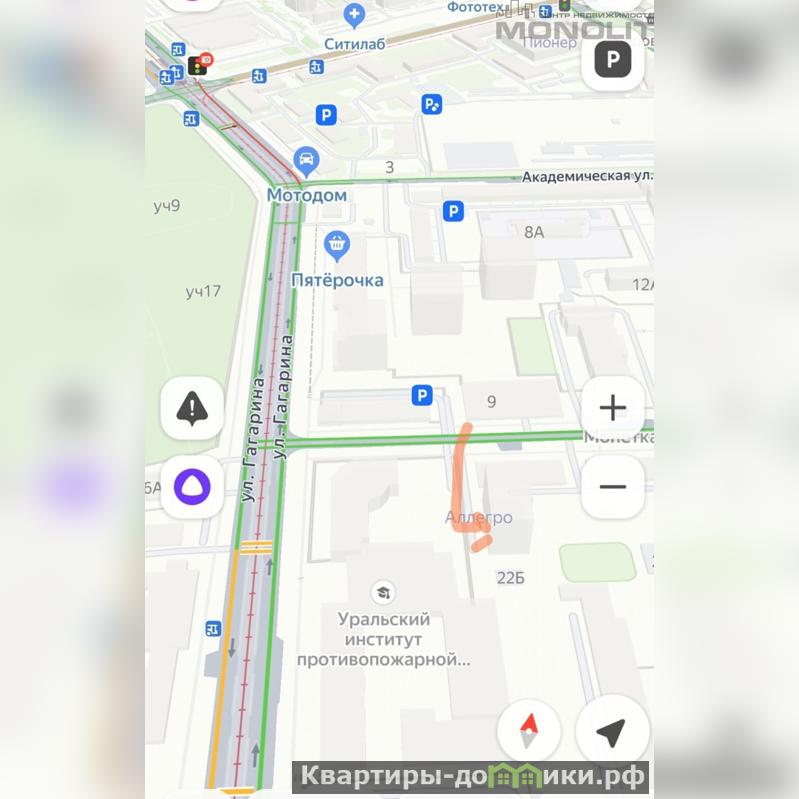Screen dimensions: 799x799
Task: Toggle the parking layer button
Action: coord(613,60)
